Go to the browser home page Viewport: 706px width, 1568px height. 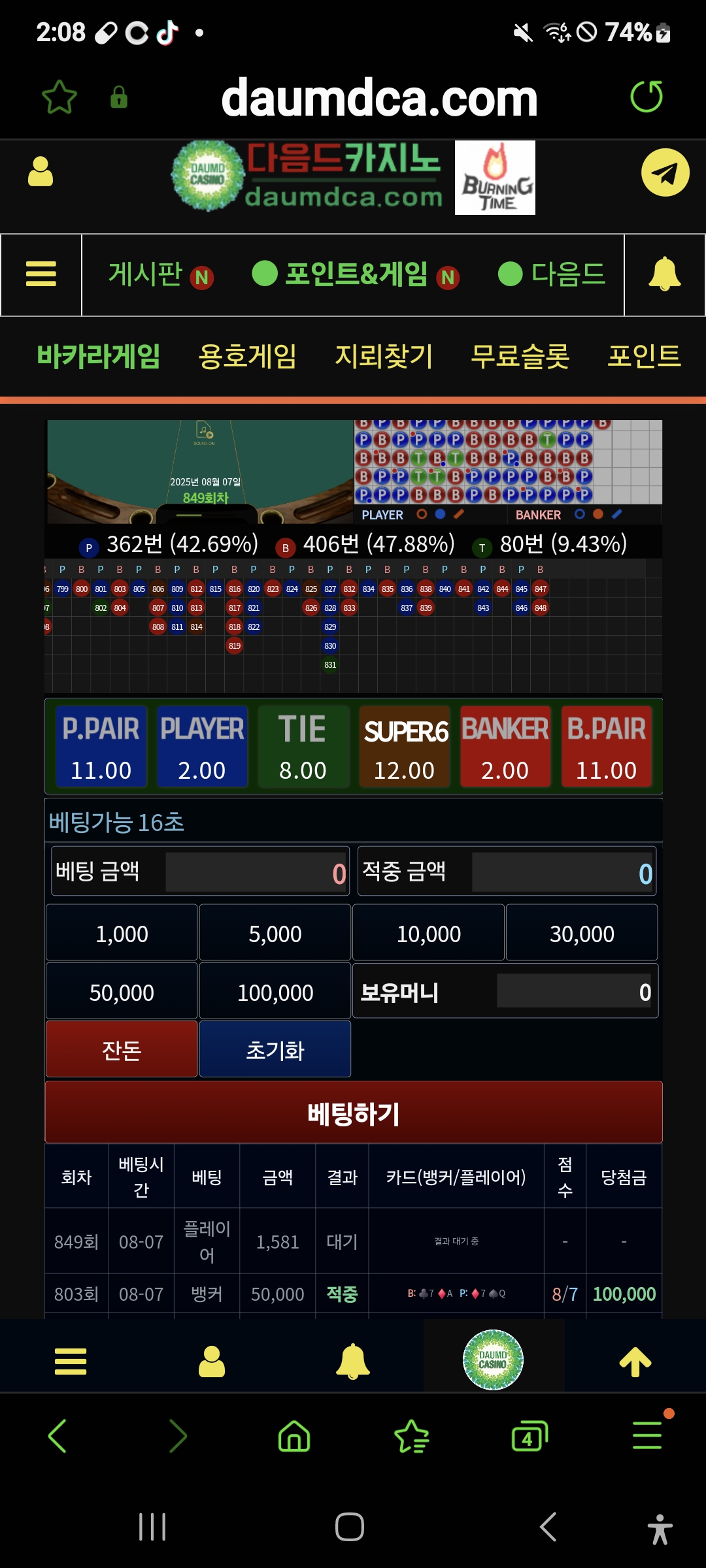[294, 1436]
